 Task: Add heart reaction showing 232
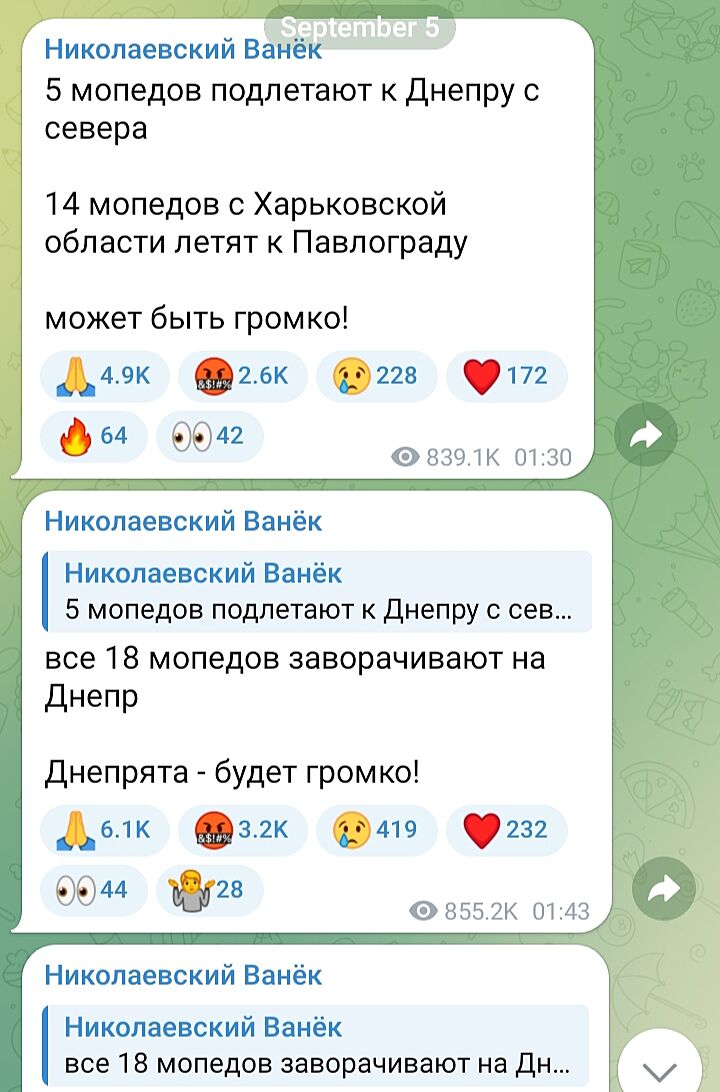(506, 830)
